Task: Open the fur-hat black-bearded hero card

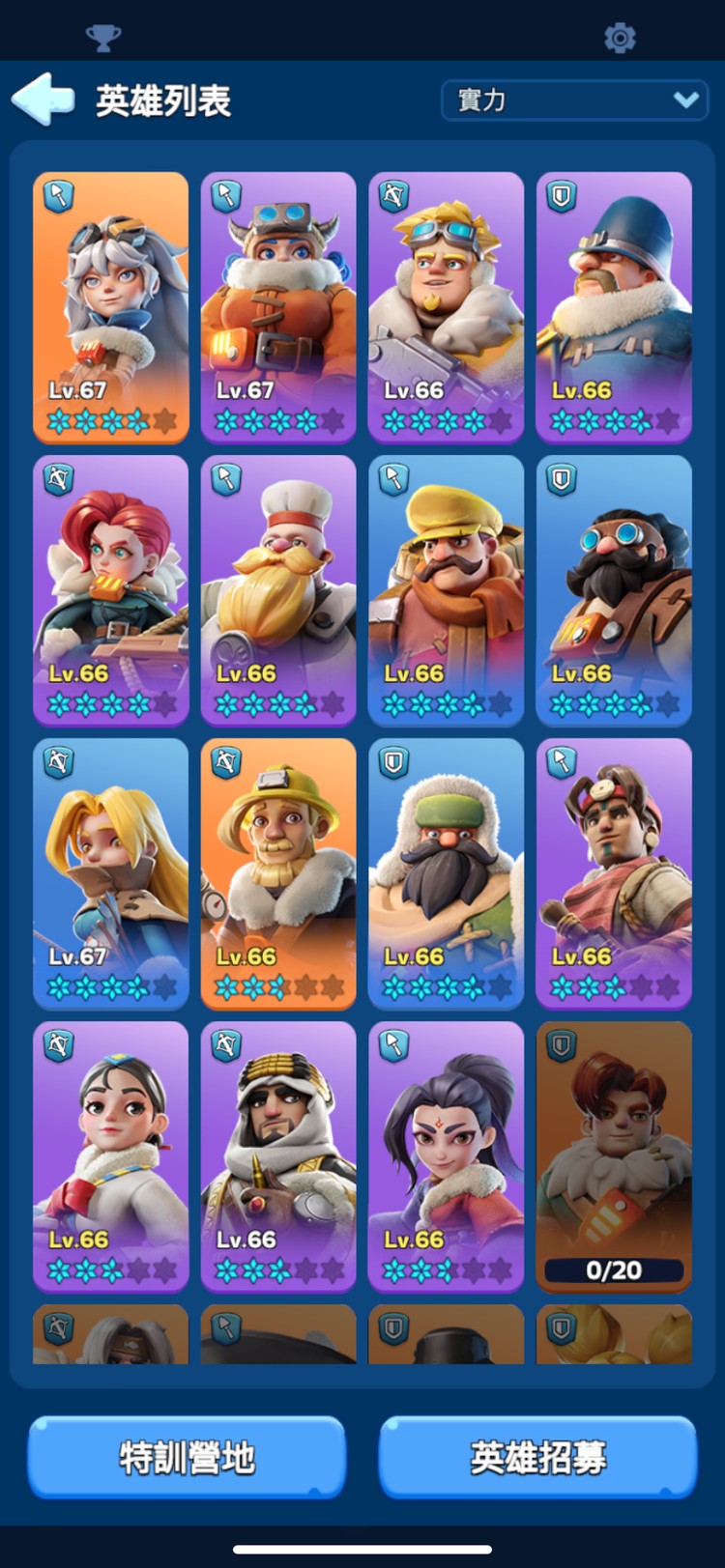Action: click(446, 873)
